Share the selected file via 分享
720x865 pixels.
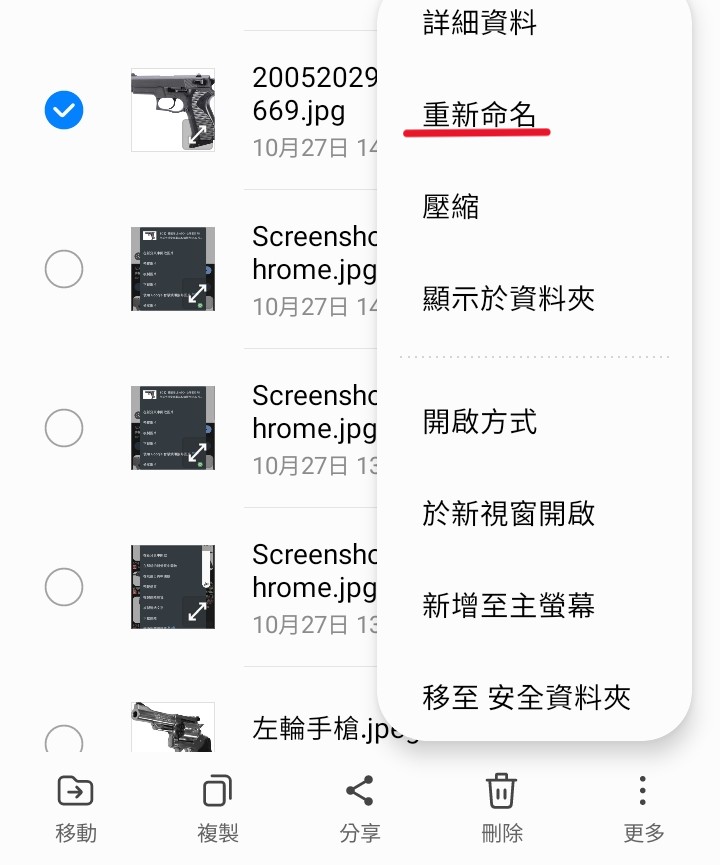tap(360, 807)
